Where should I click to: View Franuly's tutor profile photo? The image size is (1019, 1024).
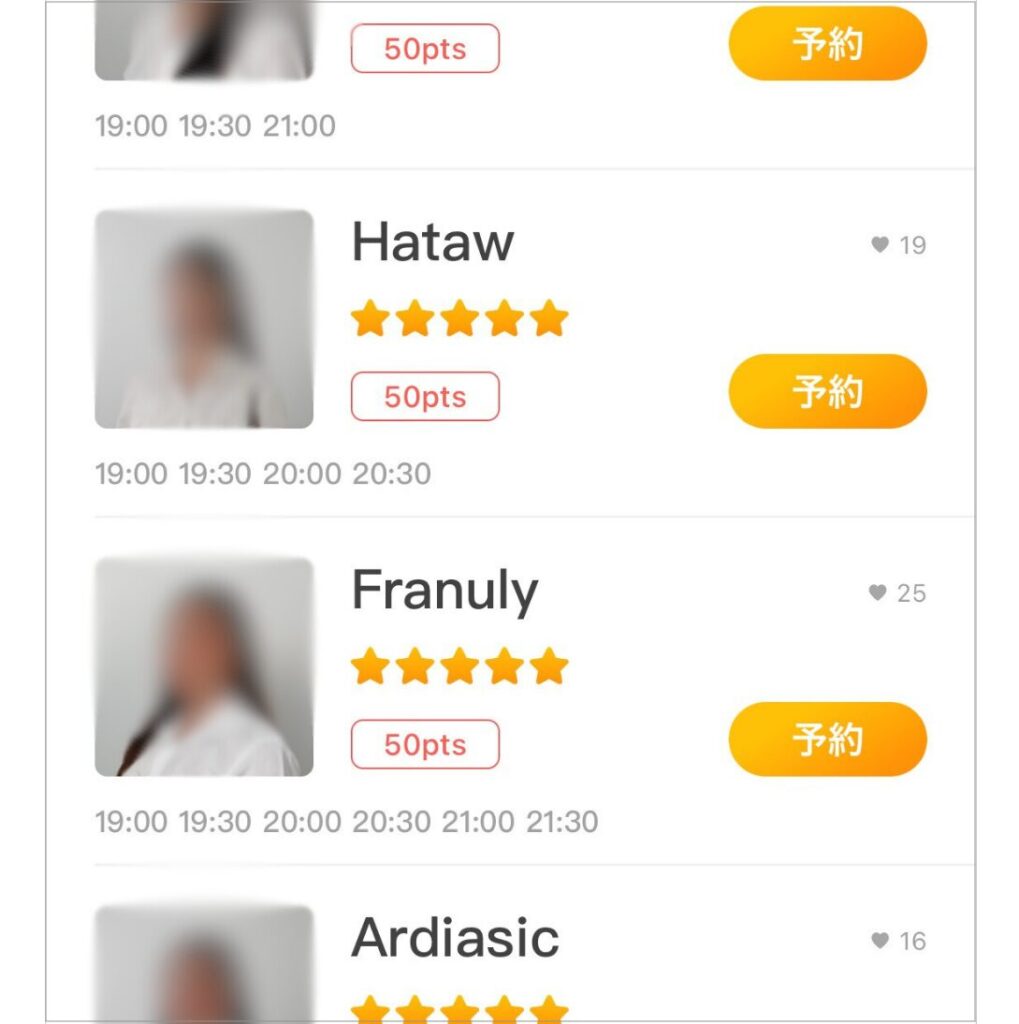click(204, 667)
